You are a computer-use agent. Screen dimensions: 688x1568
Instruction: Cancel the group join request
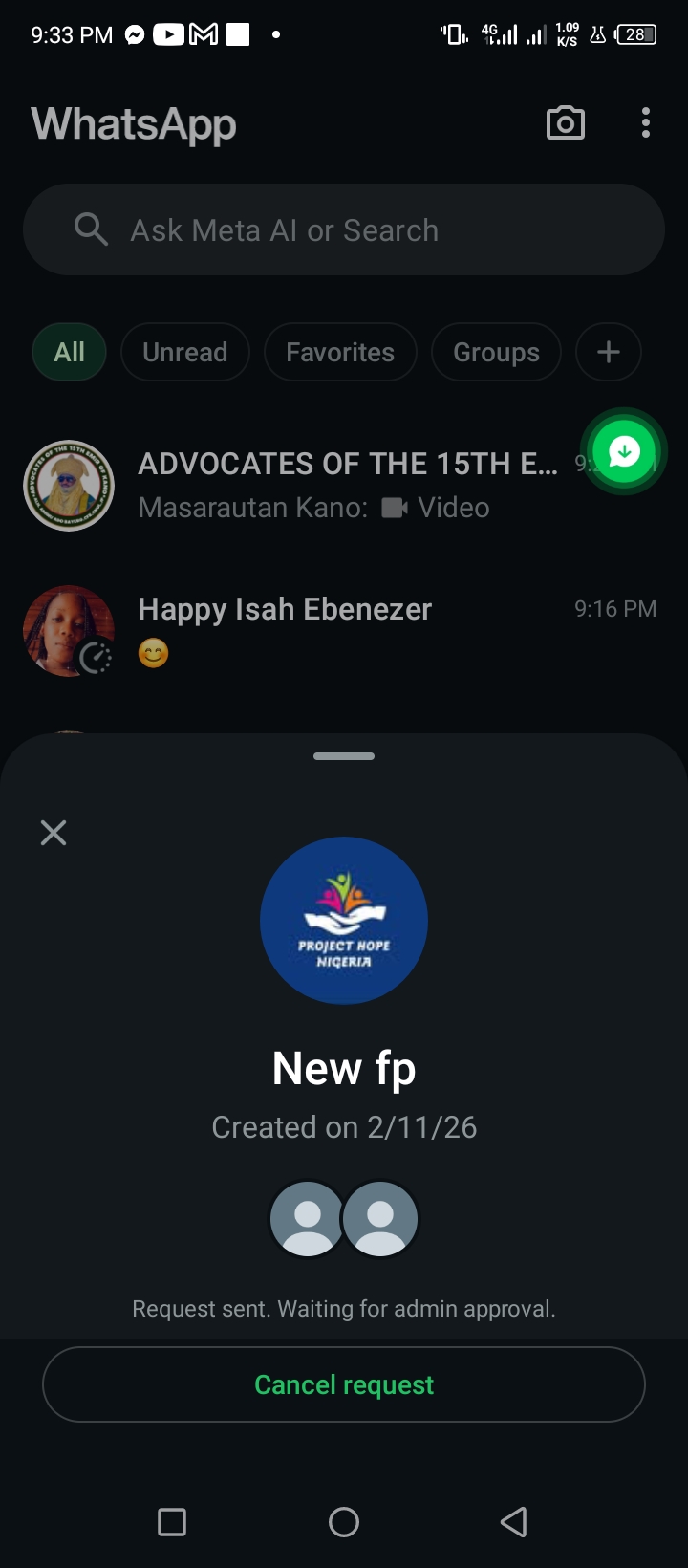click(x=344, y=1384)
